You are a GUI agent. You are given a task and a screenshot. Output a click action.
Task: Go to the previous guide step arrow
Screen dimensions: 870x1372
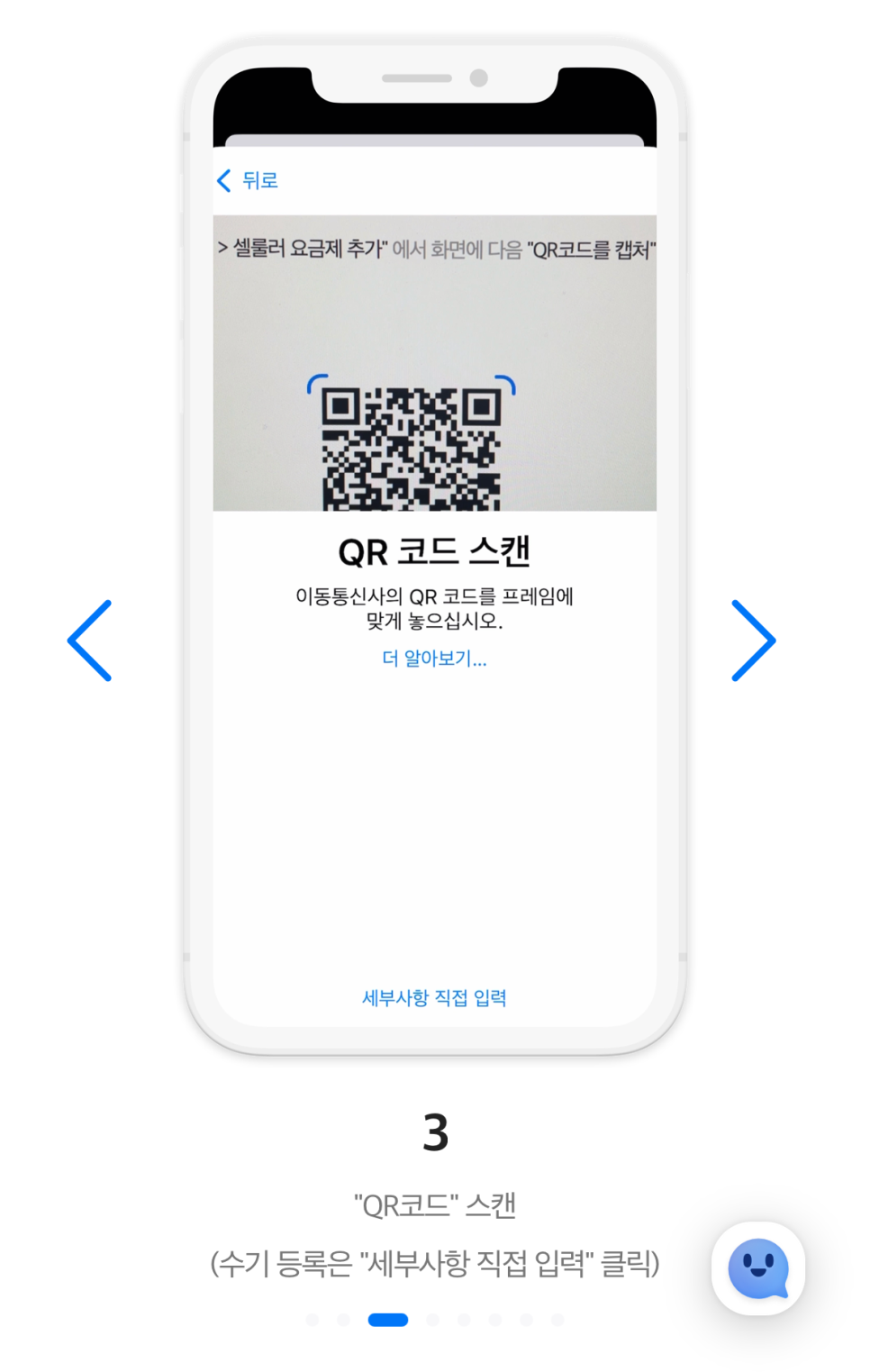(x=90, y=641)
